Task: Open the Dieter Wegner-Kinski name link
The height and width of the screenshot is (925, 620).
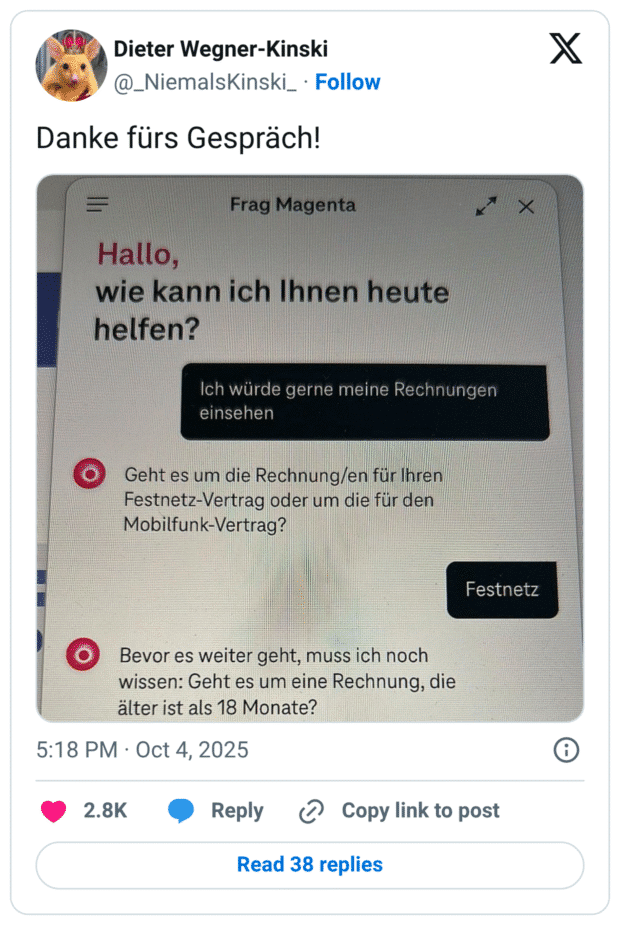Action: (220, 49)
